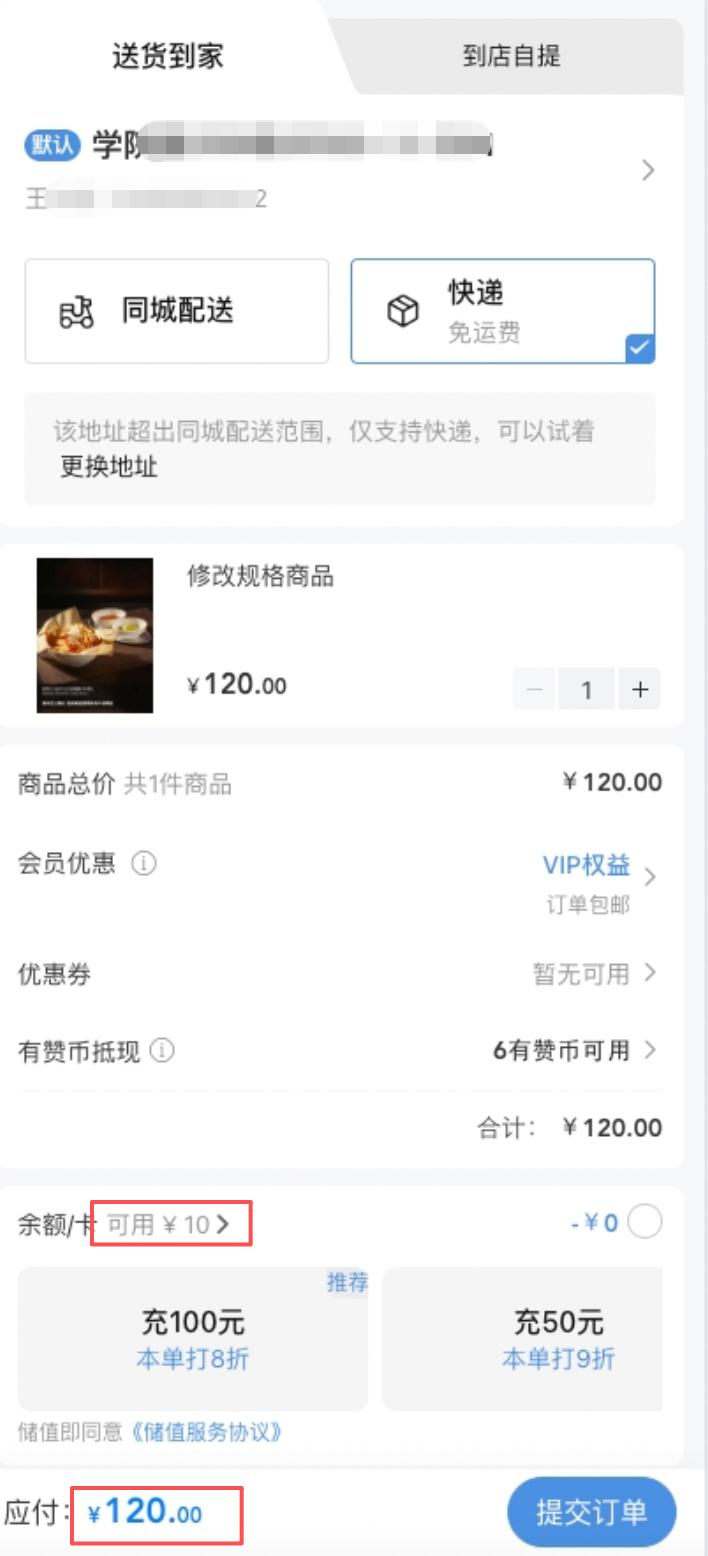Screen dimensions: 708x1556
Task: Select 快递 shipping option
Action: 502,311
